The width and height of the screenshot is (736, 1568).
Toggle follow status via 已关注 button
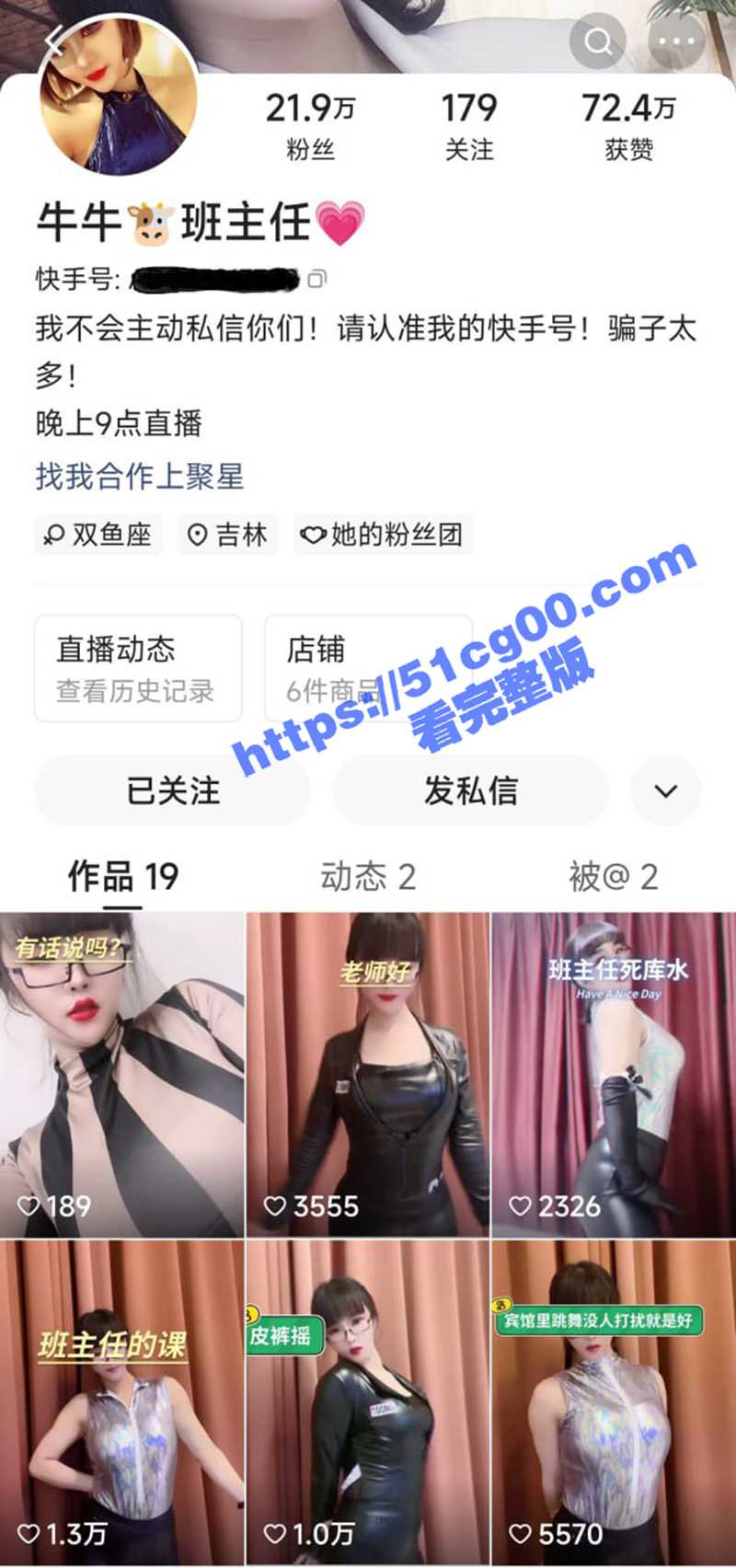[173, 790]
